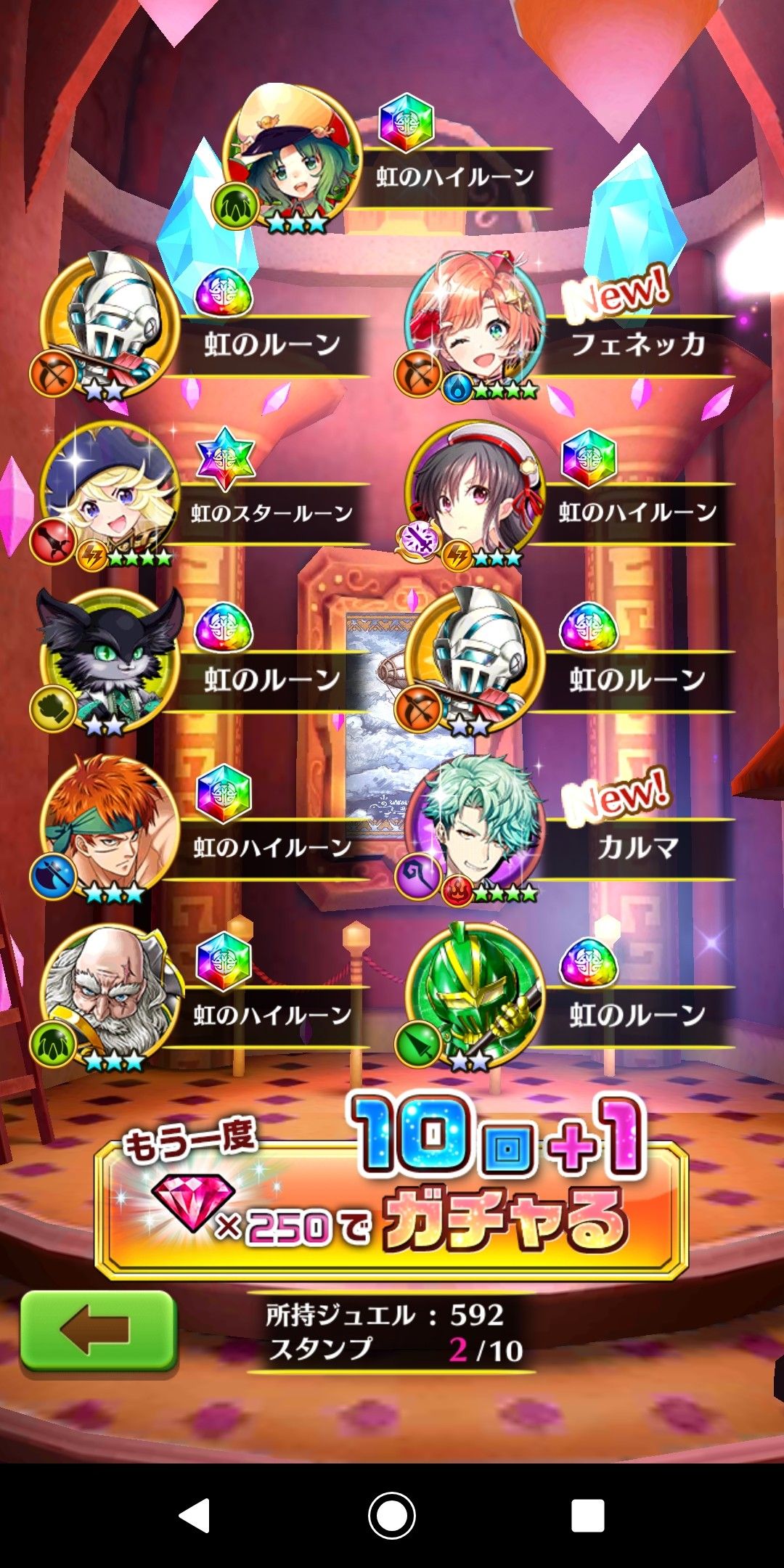
Task: Open recent apps from the navigation bar
Action: point(587,1516)
